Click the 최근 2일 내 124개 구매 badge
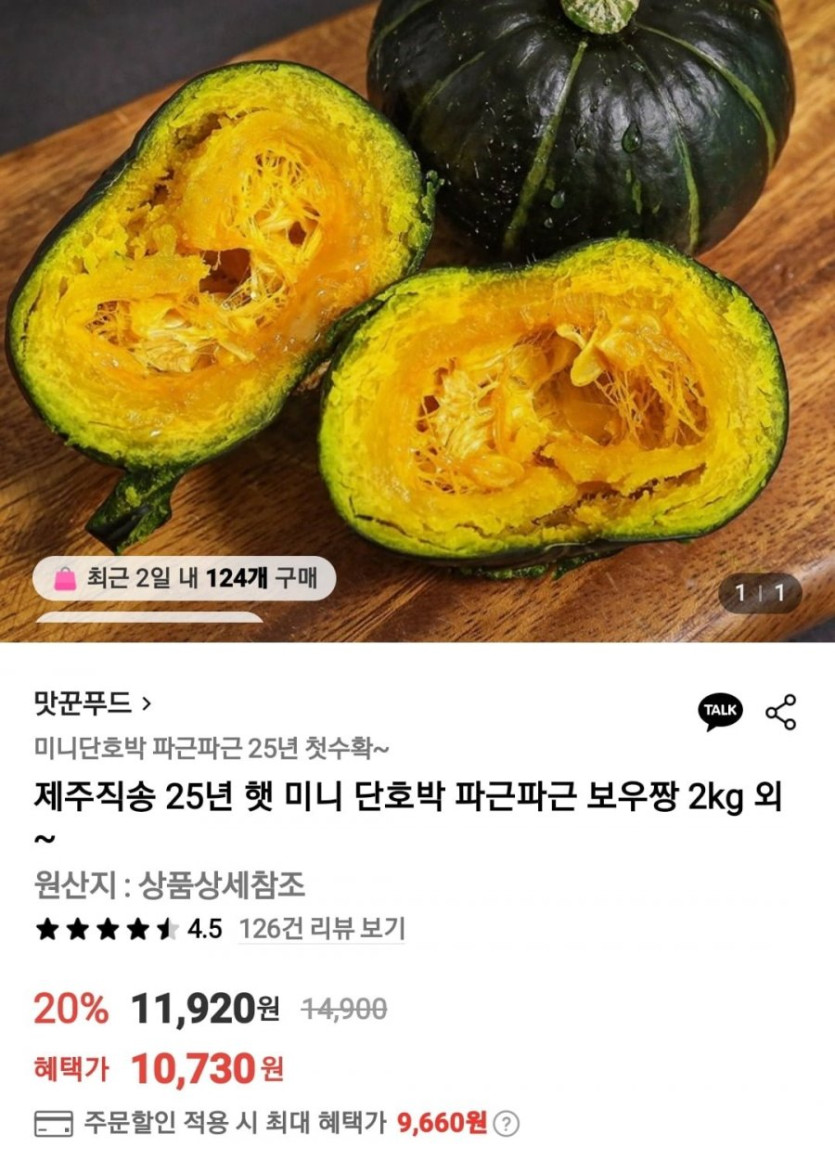The width and height of the screenshot is (835, 1173). [x=185, y=575]
